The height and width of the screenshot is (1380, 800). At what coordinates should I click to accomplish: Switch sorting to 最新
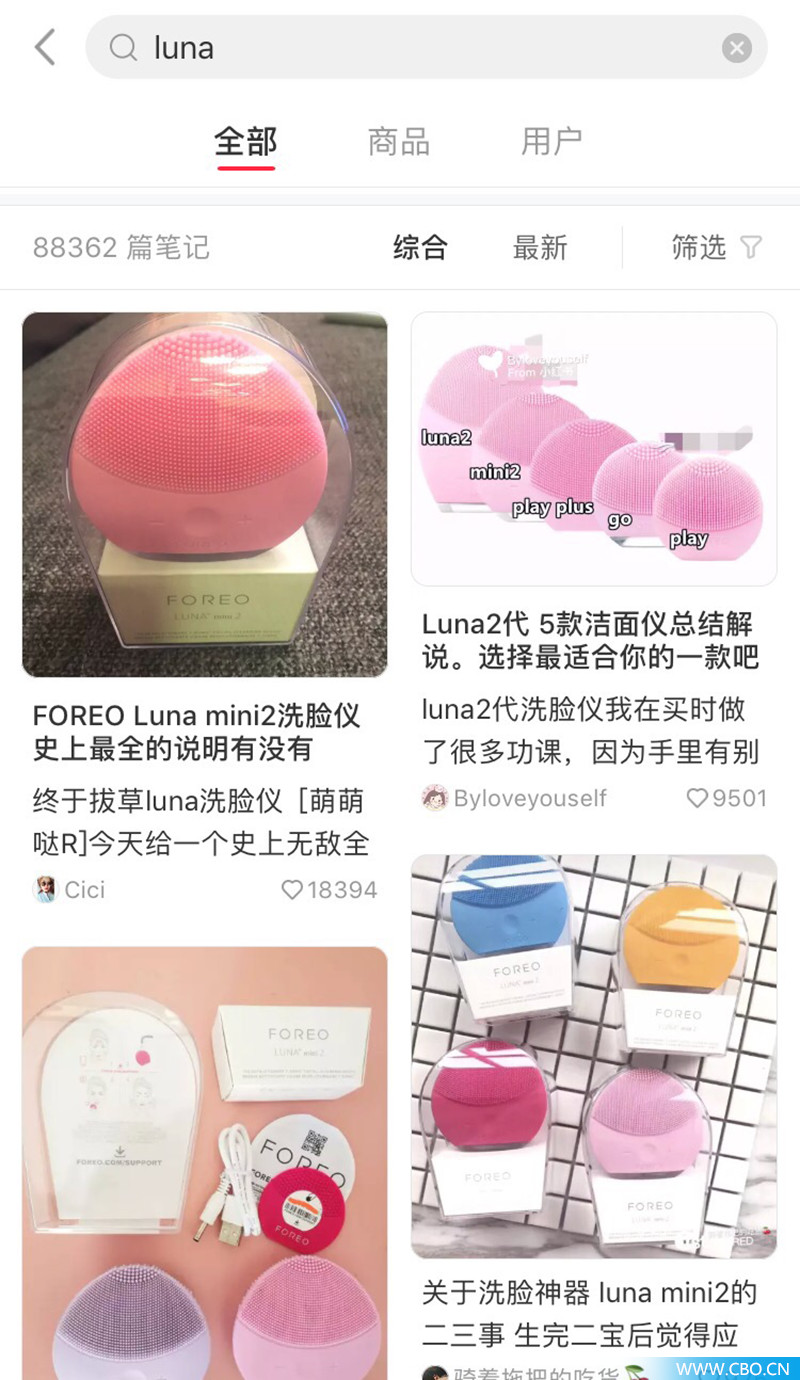point(540,248)
